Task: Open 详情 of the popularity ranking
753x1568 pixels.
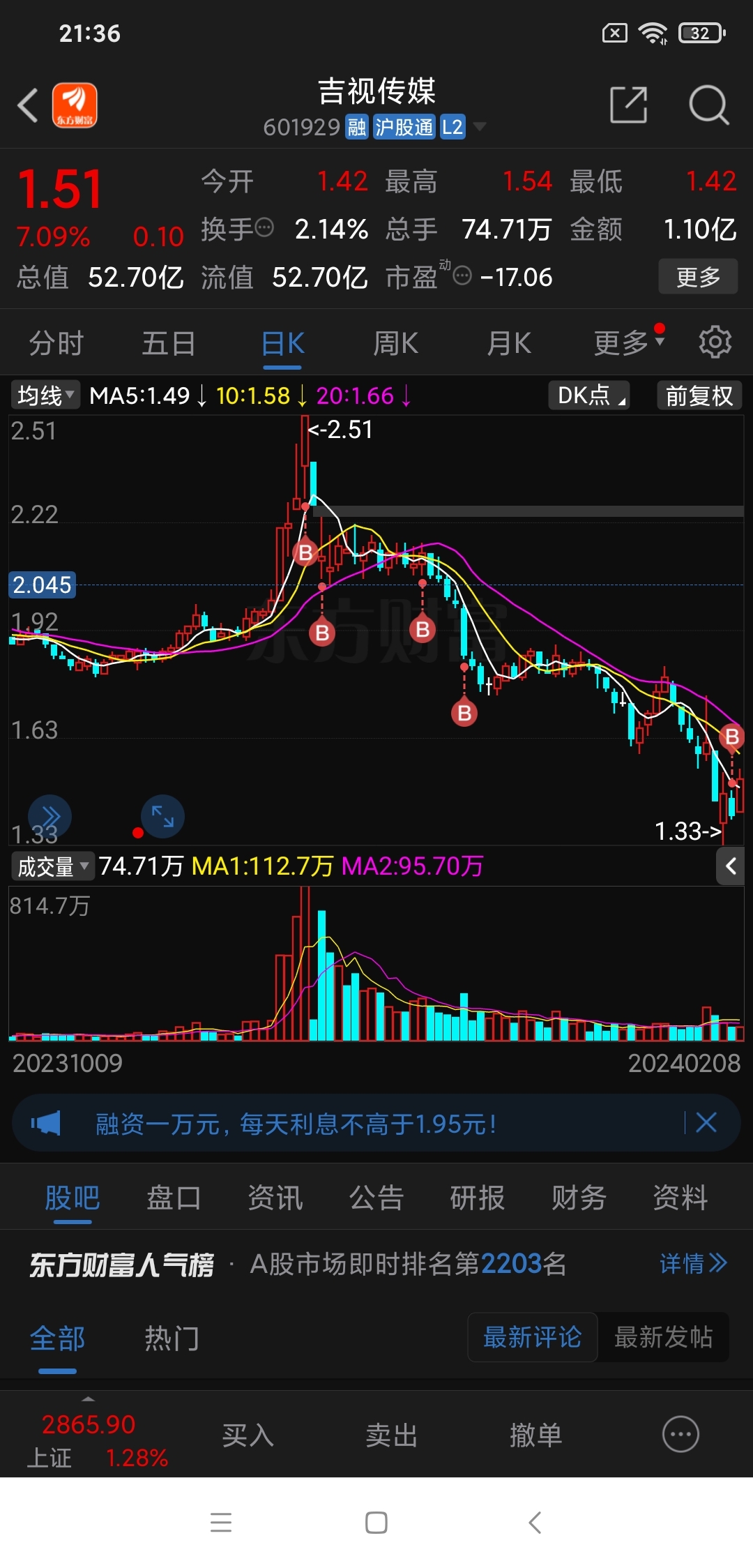Action: 693,1263
